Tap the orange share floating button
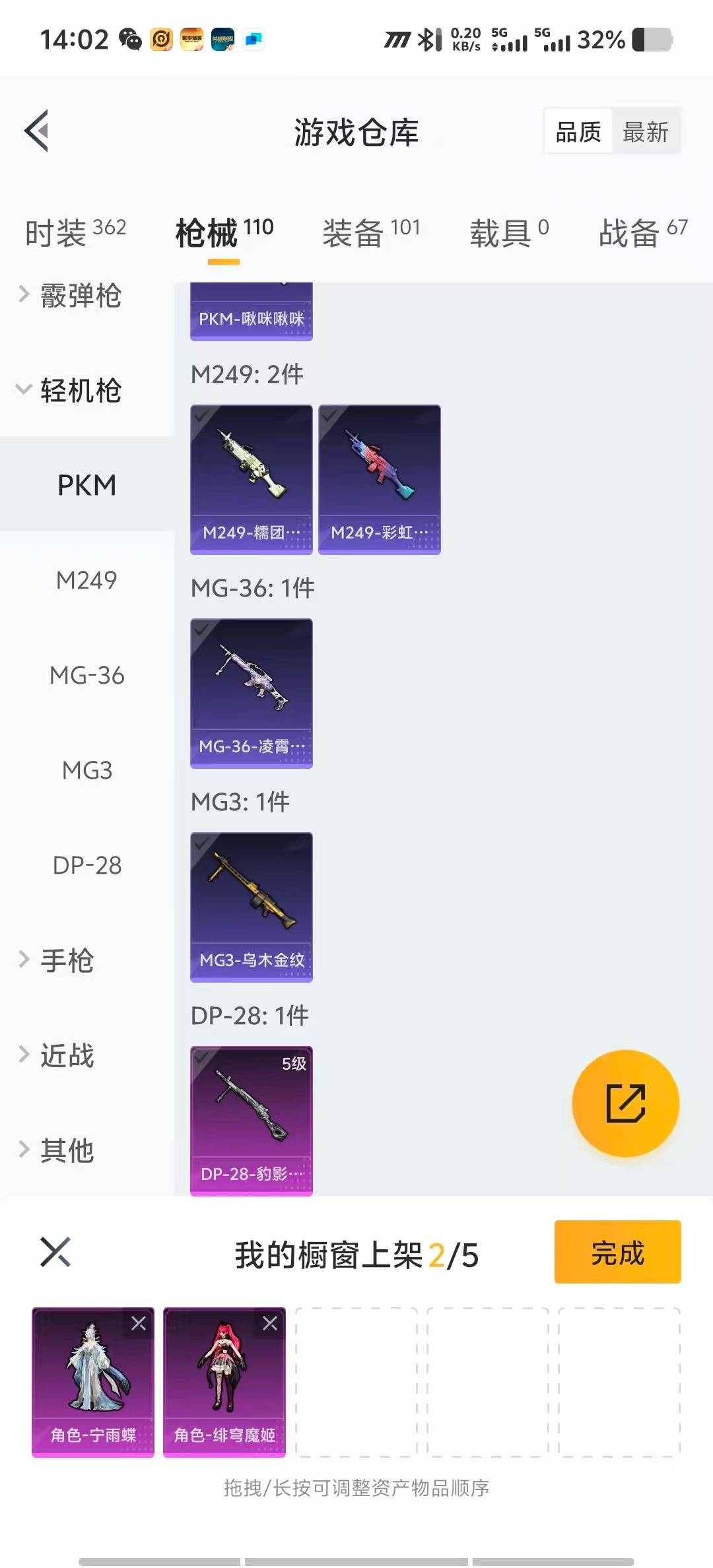This screenshot has width=713, height=1568. coord(625,1103)
